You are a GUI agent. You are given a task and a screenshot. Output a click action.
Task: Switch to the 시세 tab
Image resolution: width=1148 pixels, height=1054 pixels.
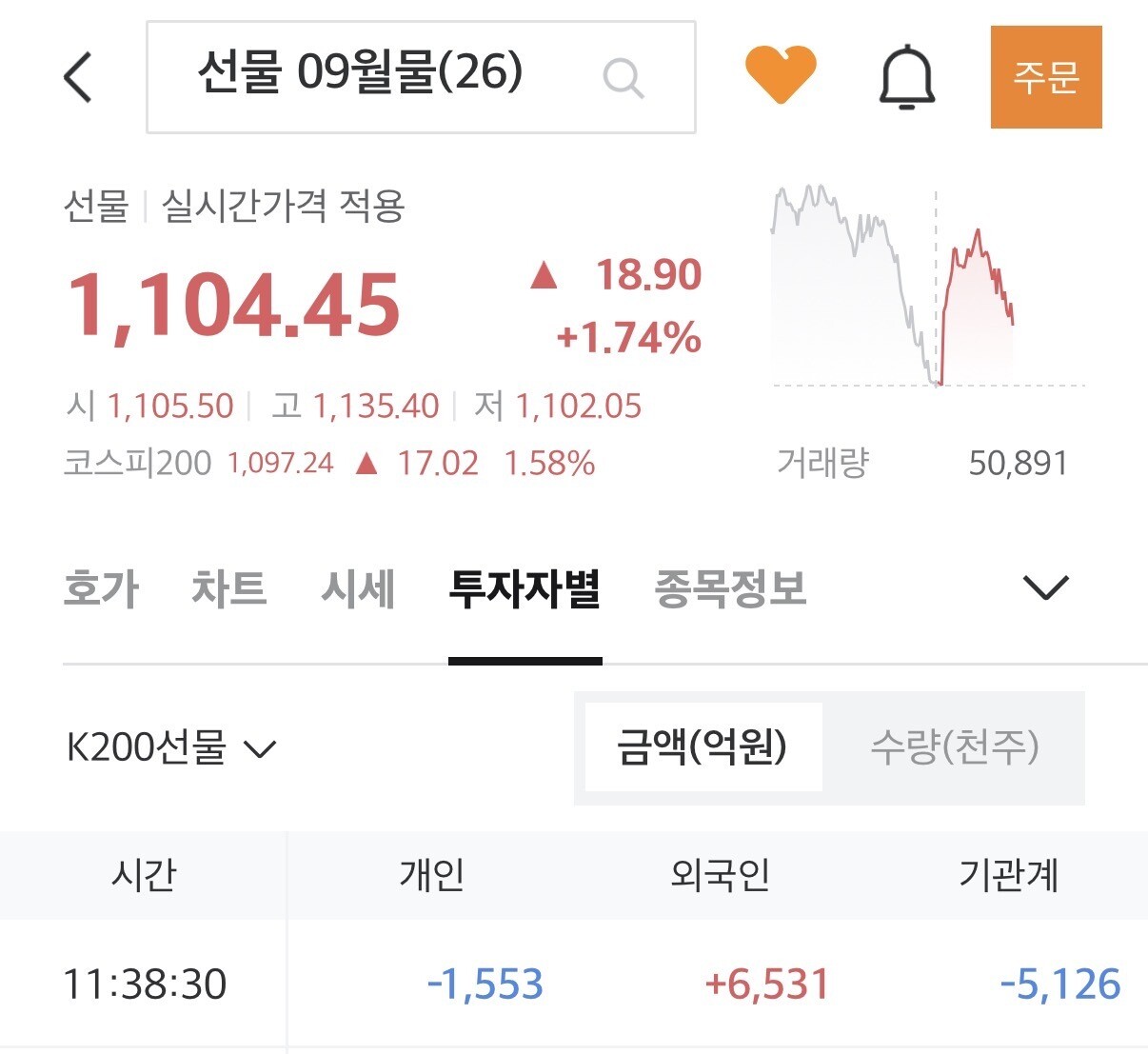(x=358, y=588)
